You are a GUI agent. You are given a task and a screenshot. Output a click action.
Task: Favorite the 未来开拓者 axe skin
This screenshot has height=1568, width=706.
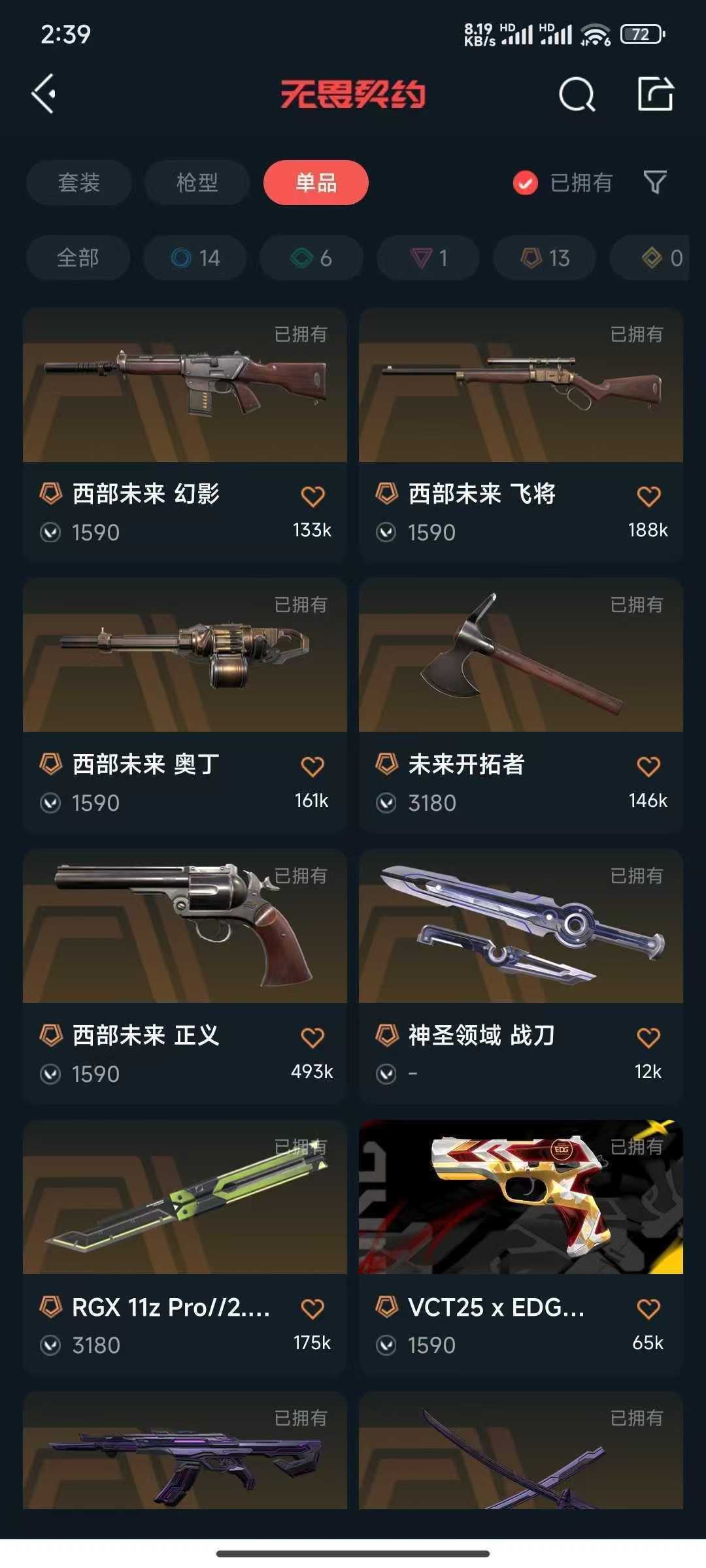click(648, 766)
